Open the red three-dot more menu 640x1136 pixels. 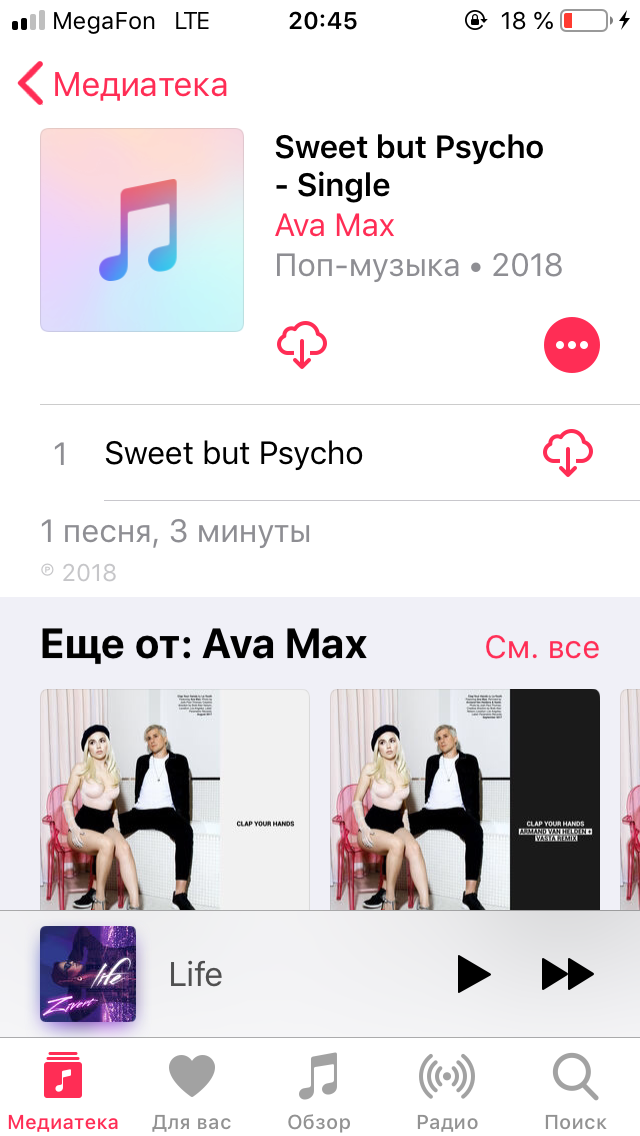click(571, 346)
